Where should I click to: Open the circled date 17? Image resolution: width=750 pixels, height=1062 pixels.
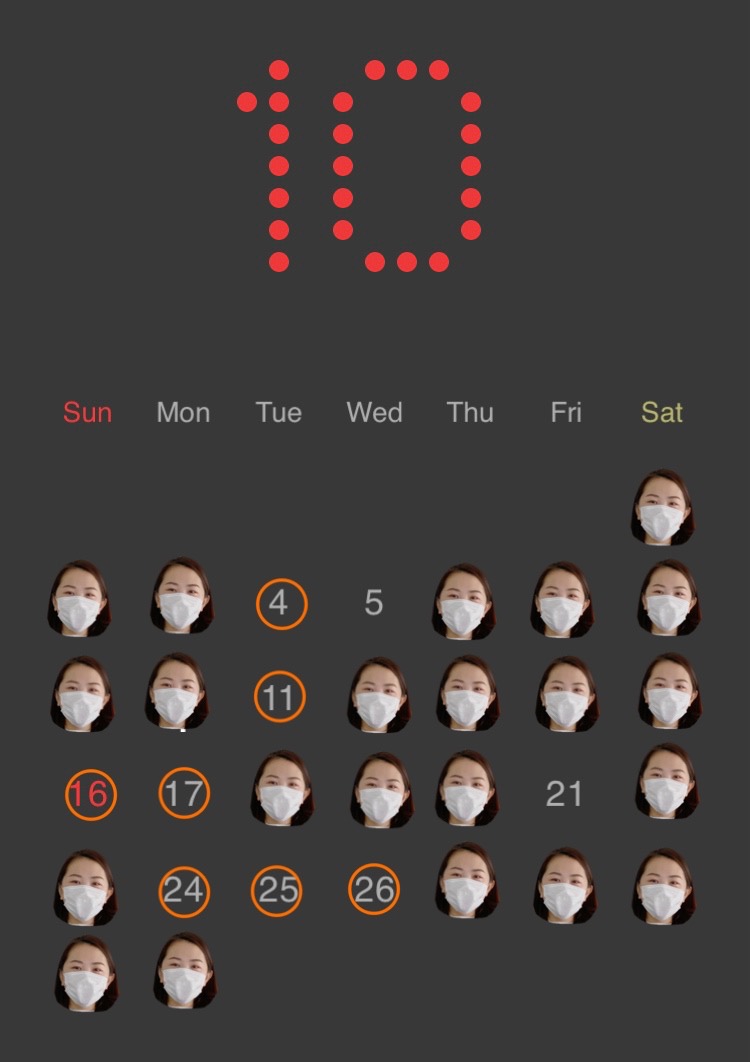pos(184,794)
